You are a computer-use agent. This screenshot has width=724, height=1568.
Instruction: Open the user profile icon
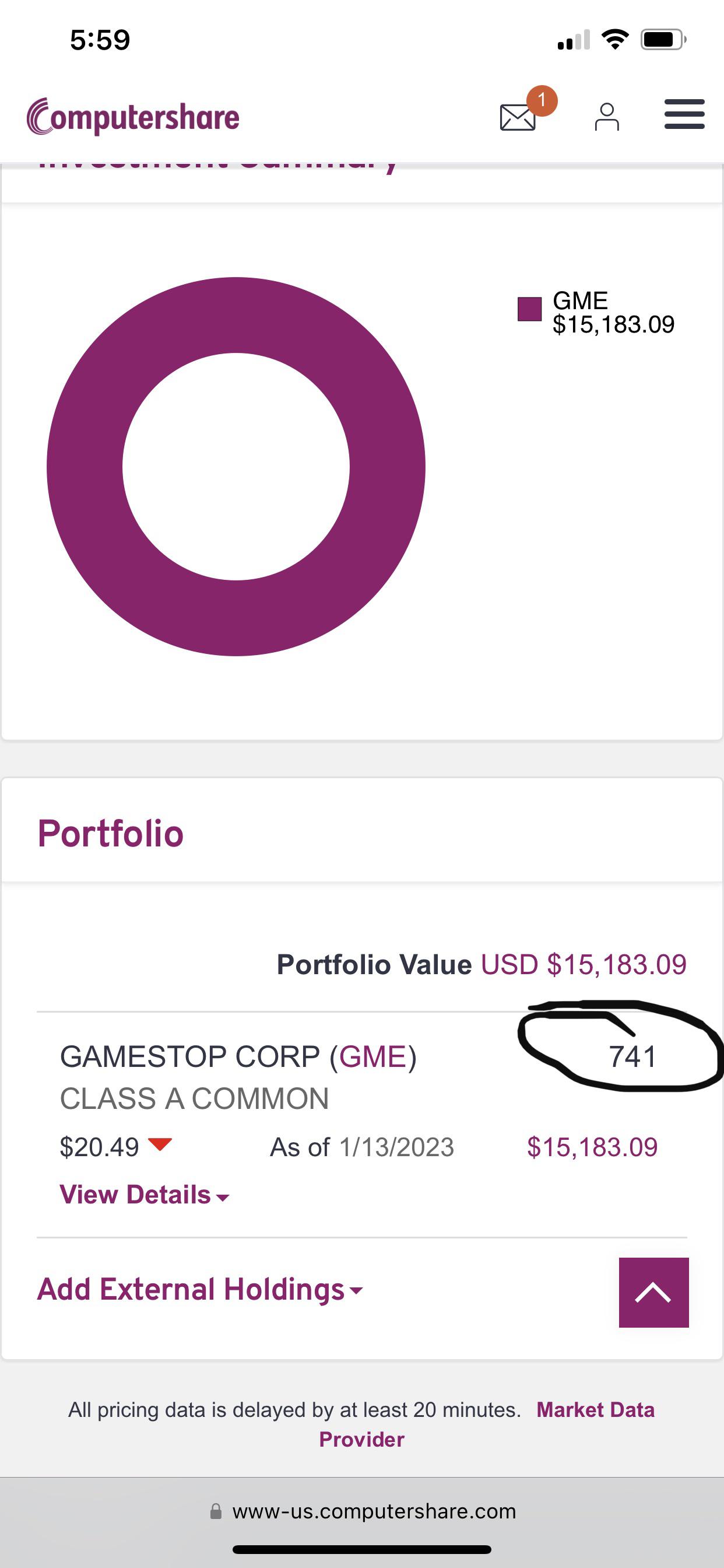(x=607, y=116)
